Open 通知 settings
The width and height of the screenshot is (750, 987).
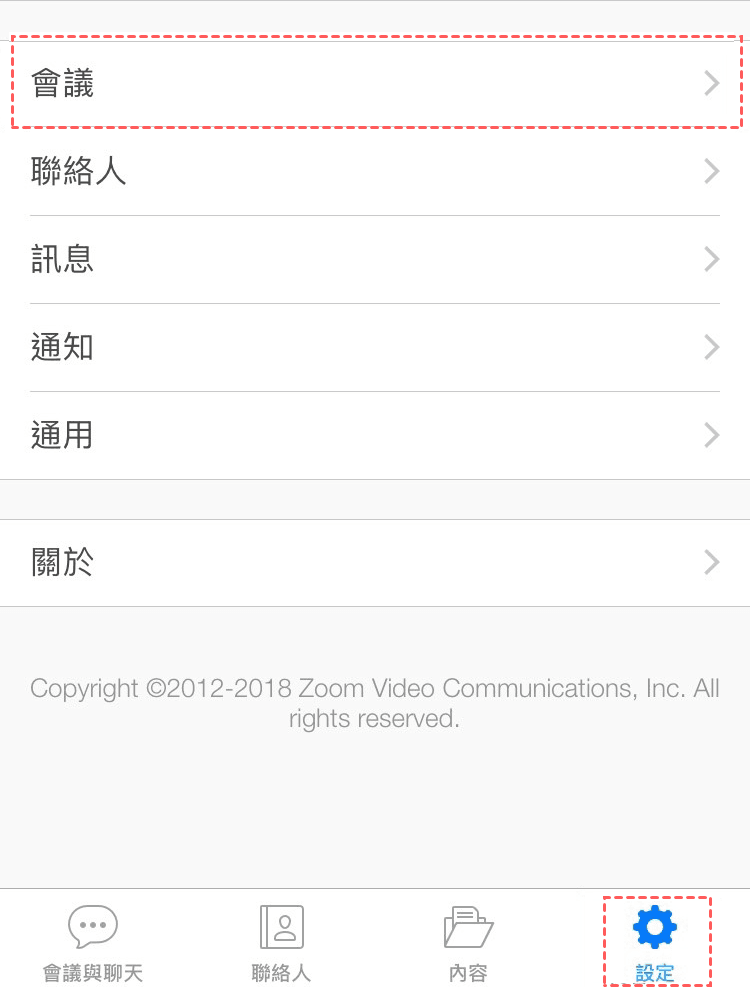[x=375, y=348]
